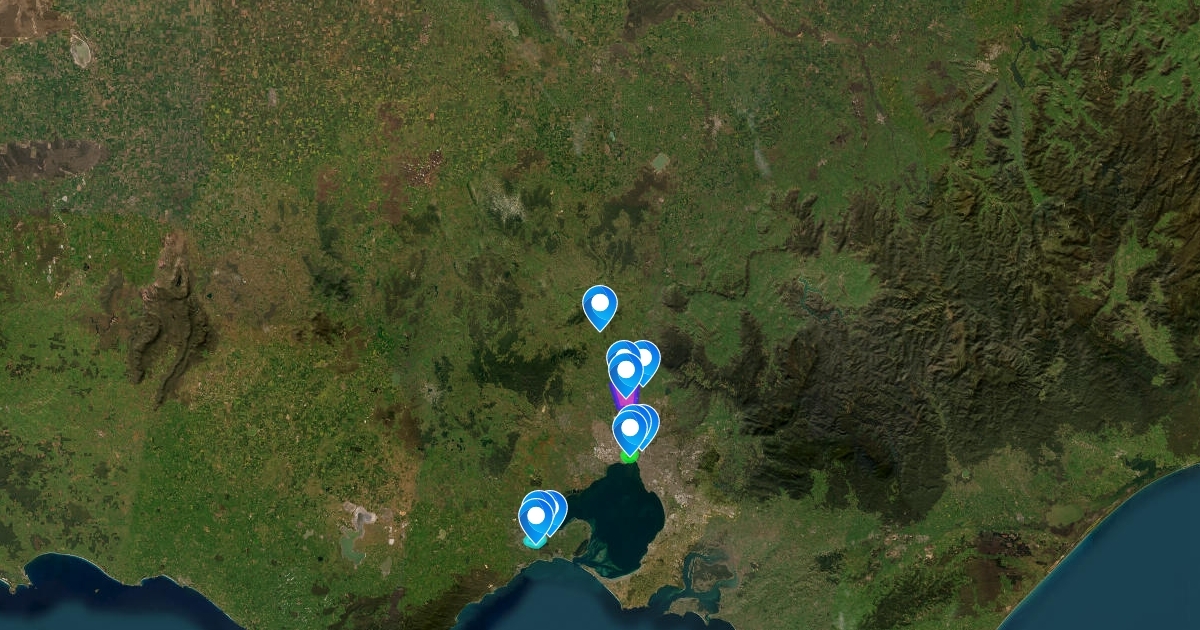1200x630 pixels.
Task: Select front pin over the teal marker
Action: pyautogui.click(x=536, y=520)
